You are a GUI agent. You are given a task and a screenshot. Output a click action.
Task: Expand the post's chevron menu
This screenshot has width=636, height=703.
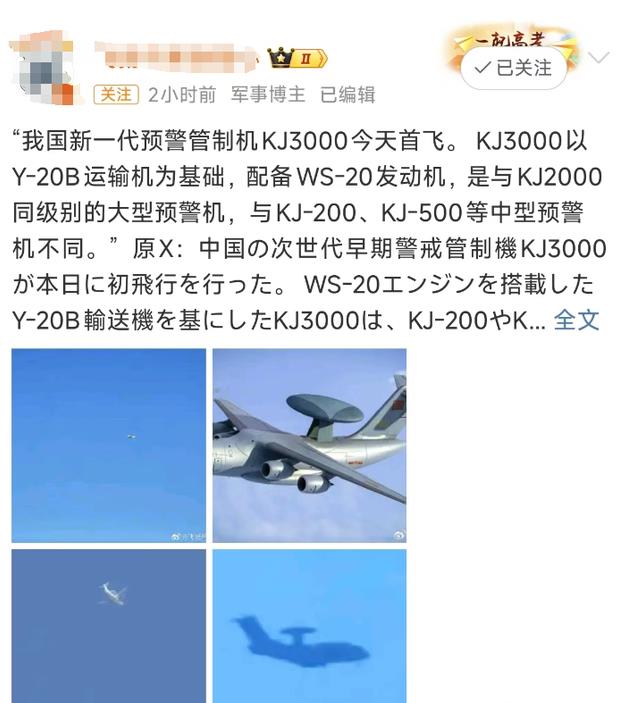(599, 58)
